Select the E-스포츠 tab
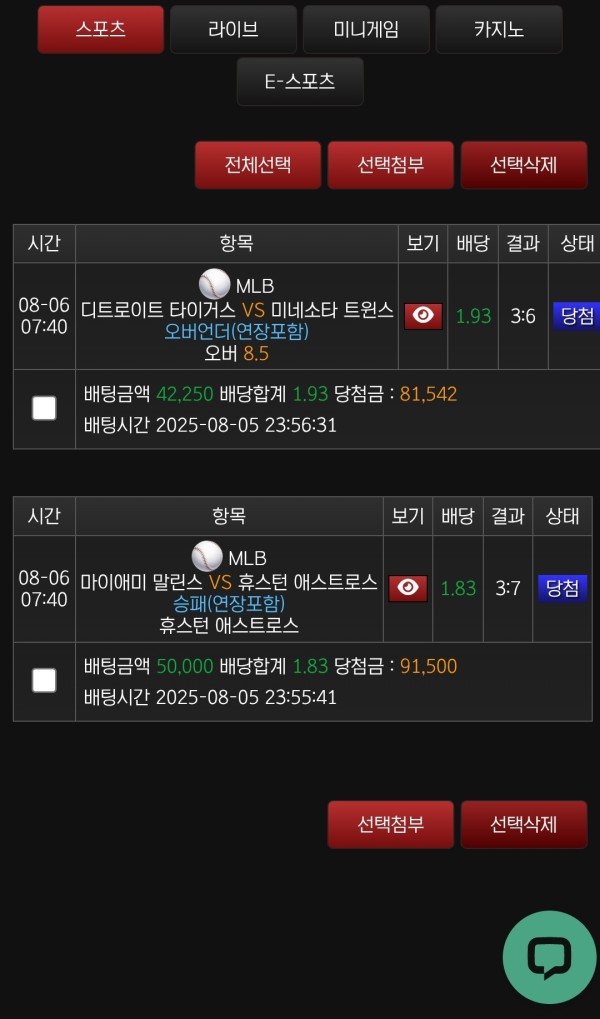 [x=300, y=81]
